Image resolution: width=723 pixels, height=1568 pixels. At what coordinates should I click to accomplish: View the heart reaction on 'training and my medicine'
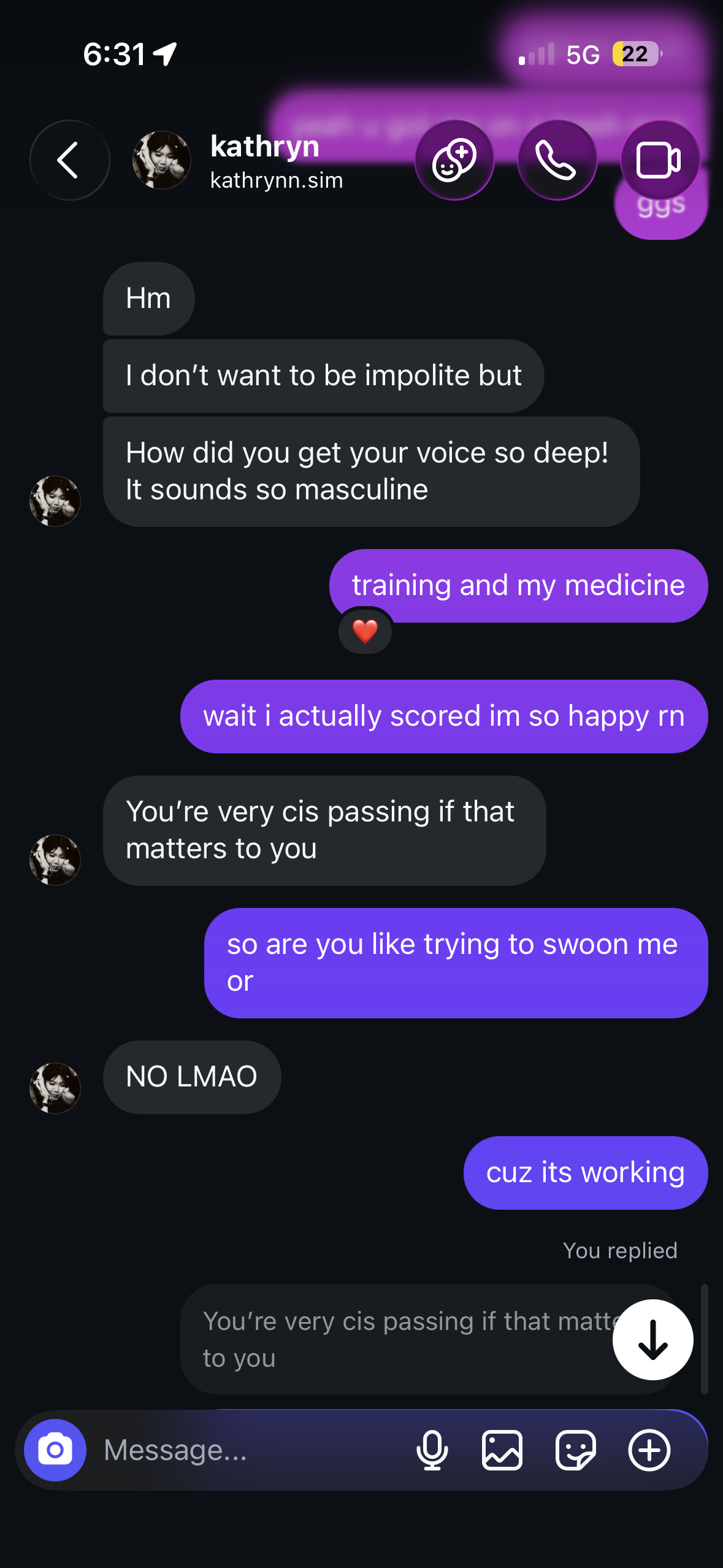pyautogui.click(x=365, y=631)
